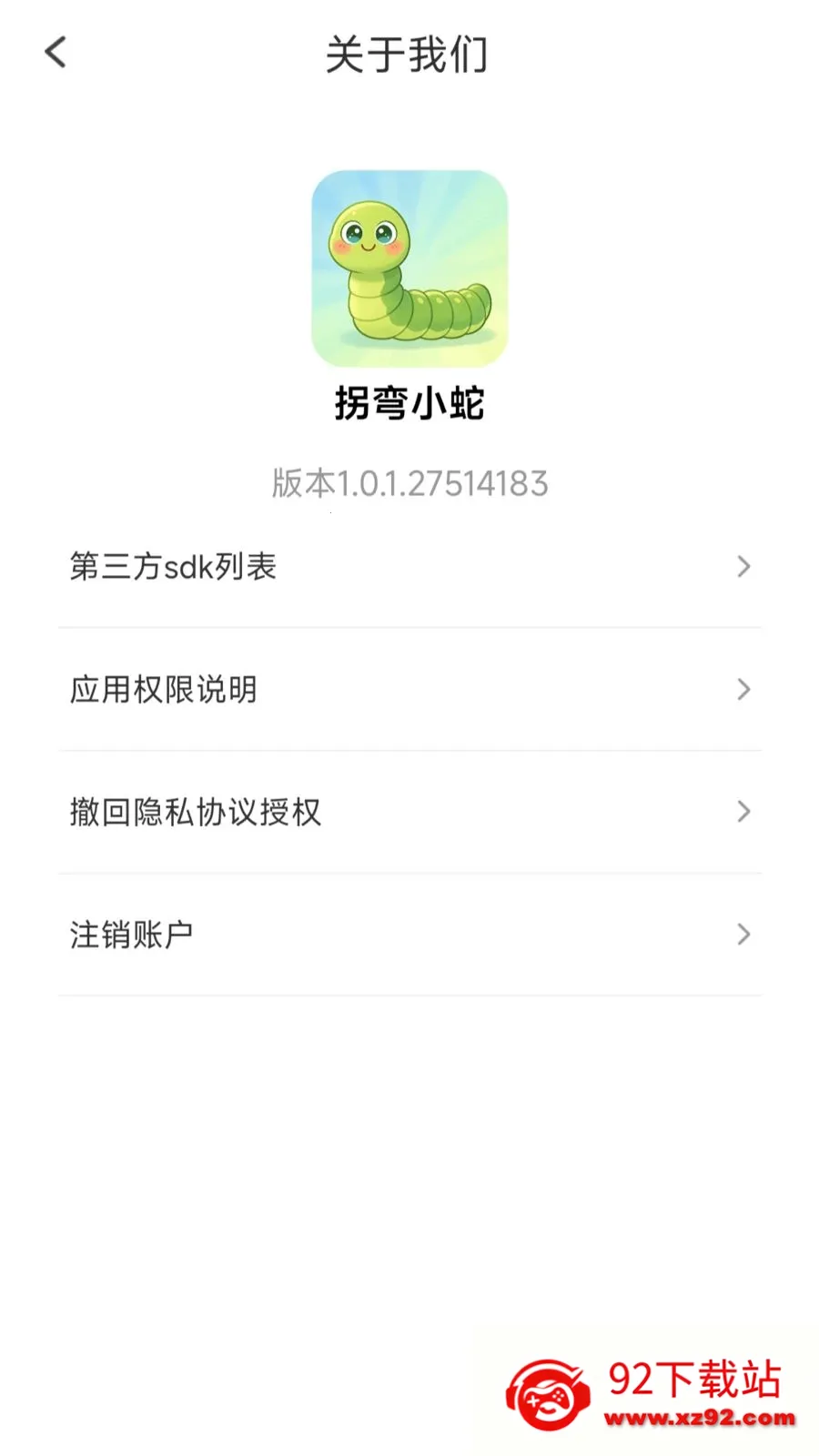Click the back arrow to return

[56, 52]
